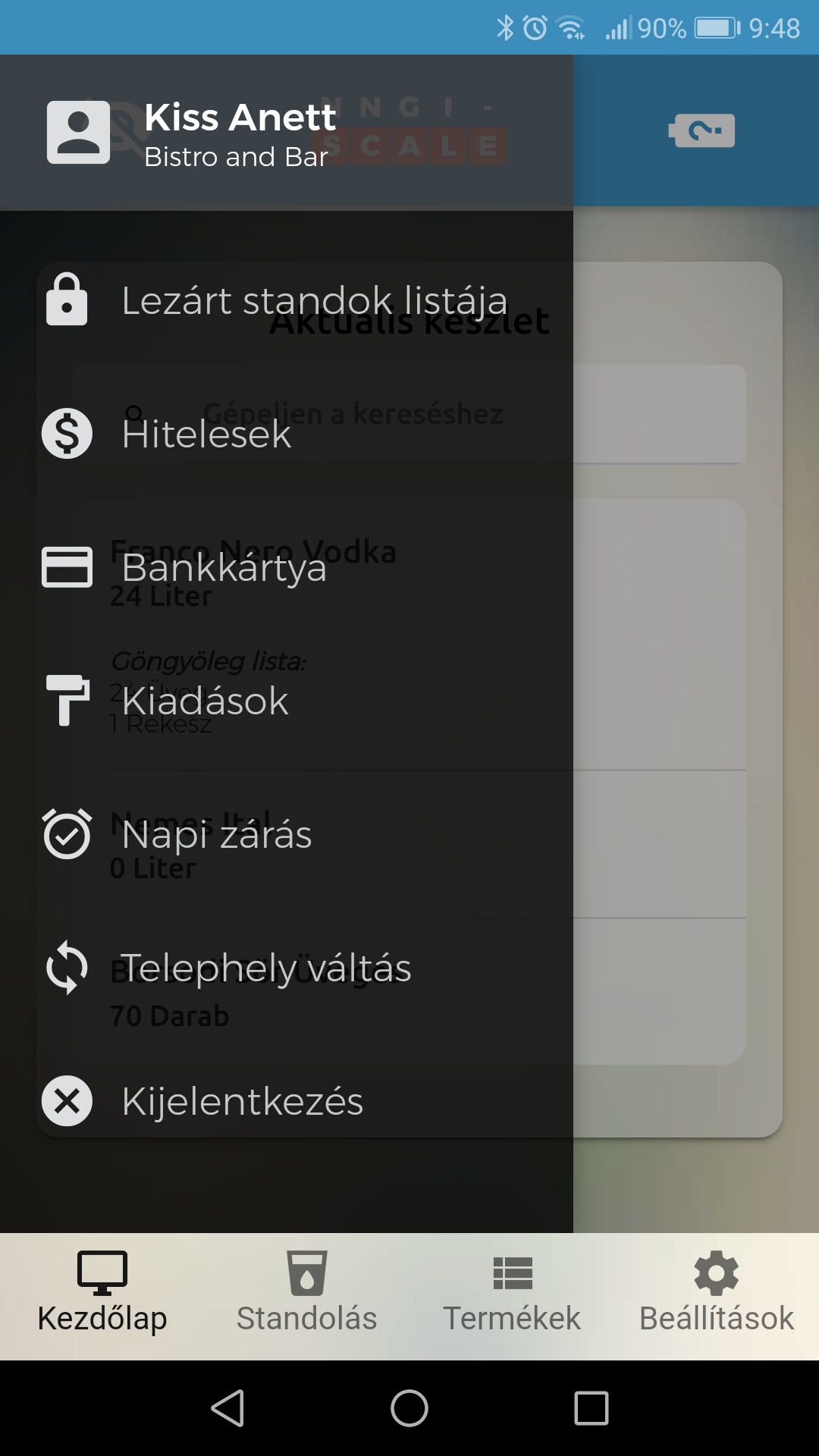Switch to the Kezdőlap tab
This screenshot has width=819, height=1456.
click(x=102, y=1294)
